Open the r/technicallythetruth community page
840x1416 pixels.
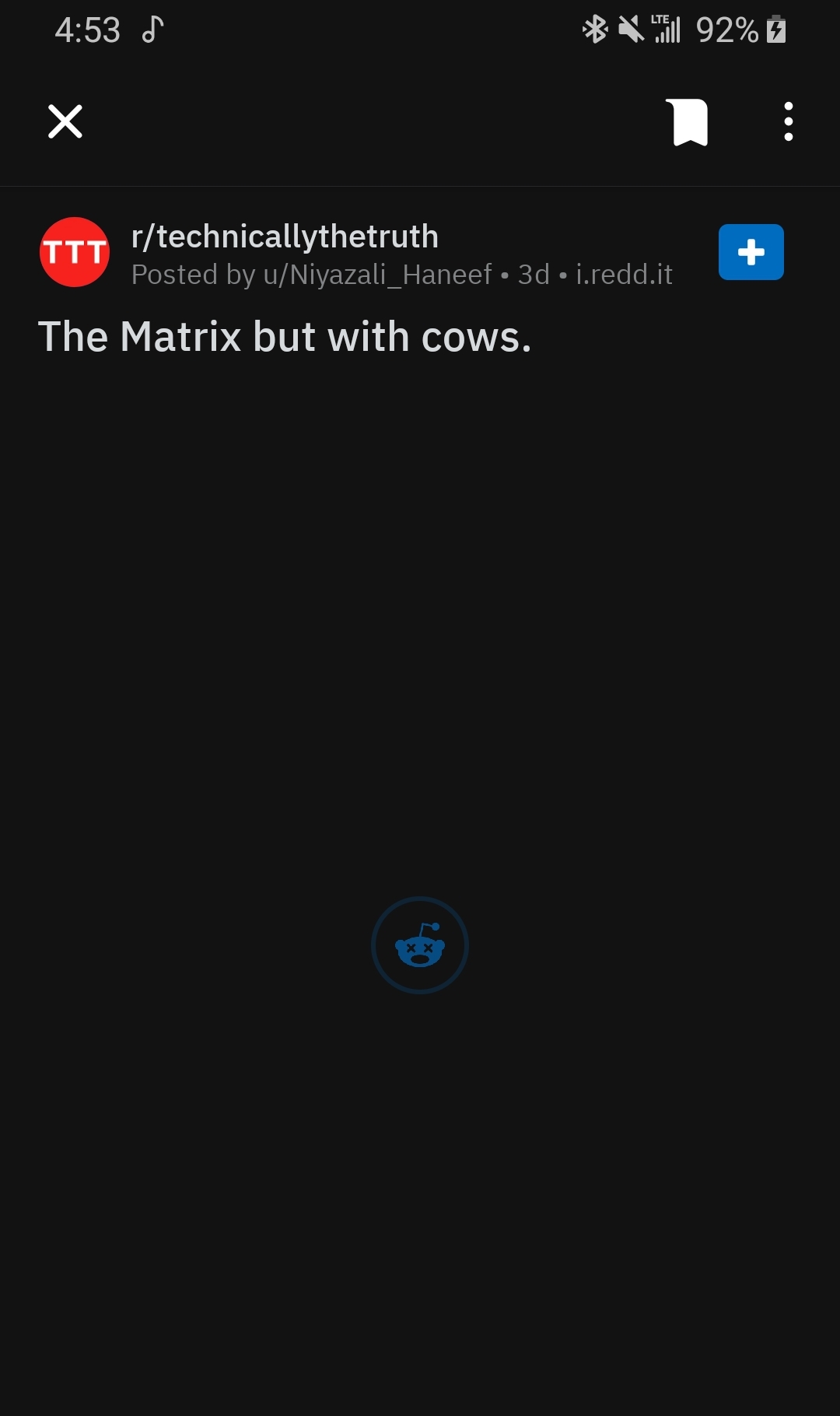[x=285, y=236]
